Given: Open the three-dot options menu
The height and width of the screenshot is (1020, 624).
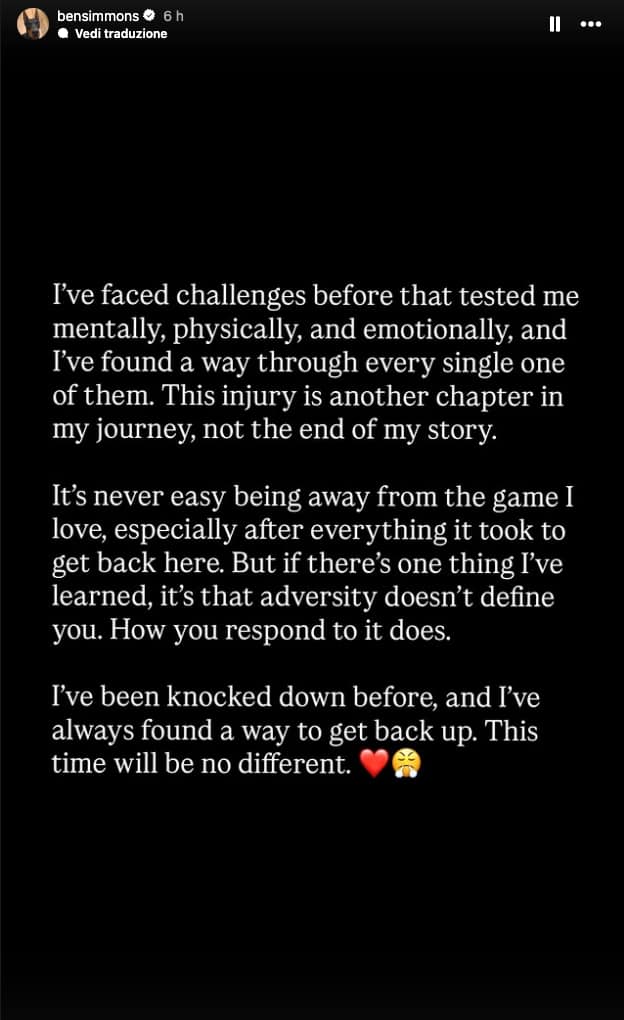Looking at the screenshot, I should 591,24.
